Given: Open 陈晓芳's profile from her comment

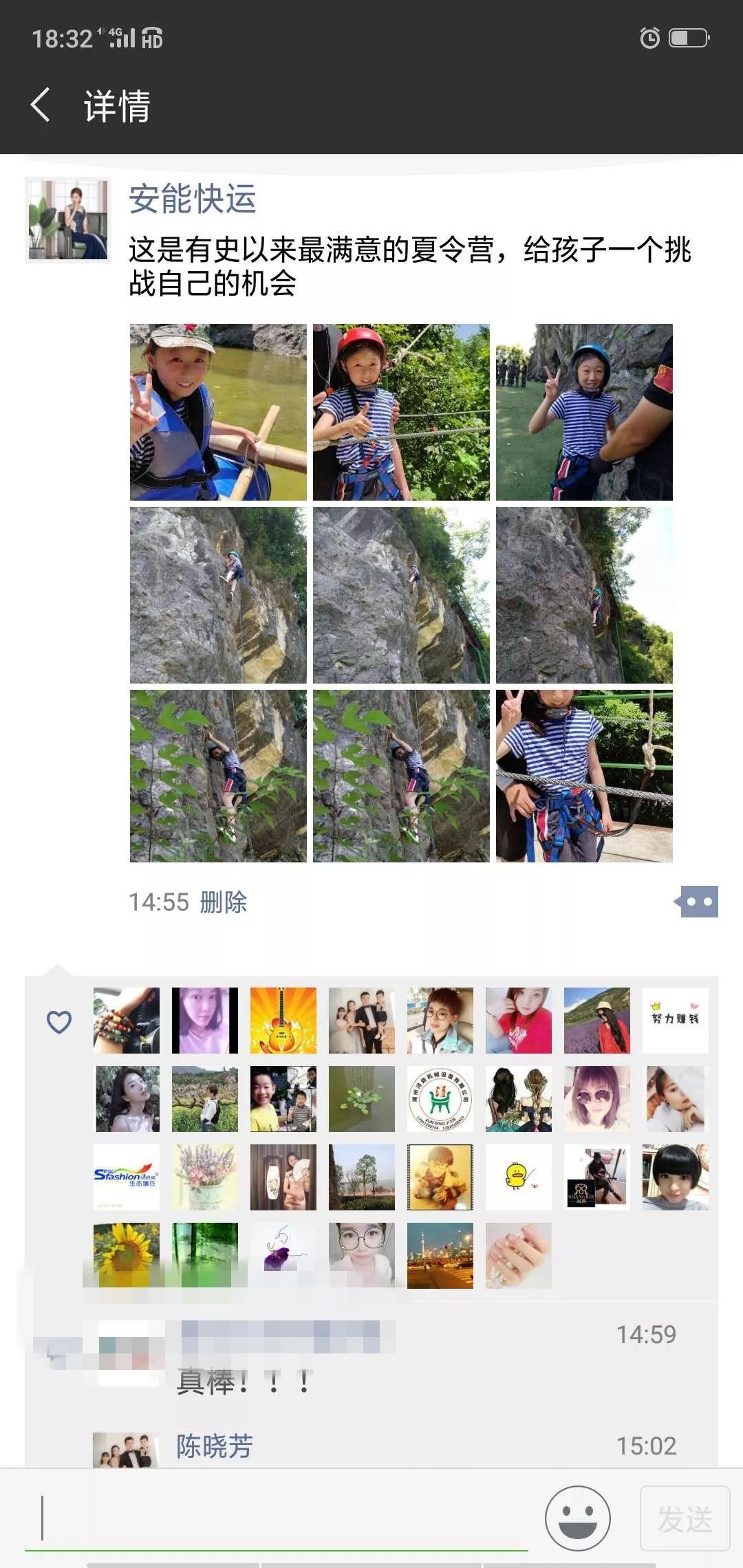Looking at the screenshot, I should [215, 1447].
